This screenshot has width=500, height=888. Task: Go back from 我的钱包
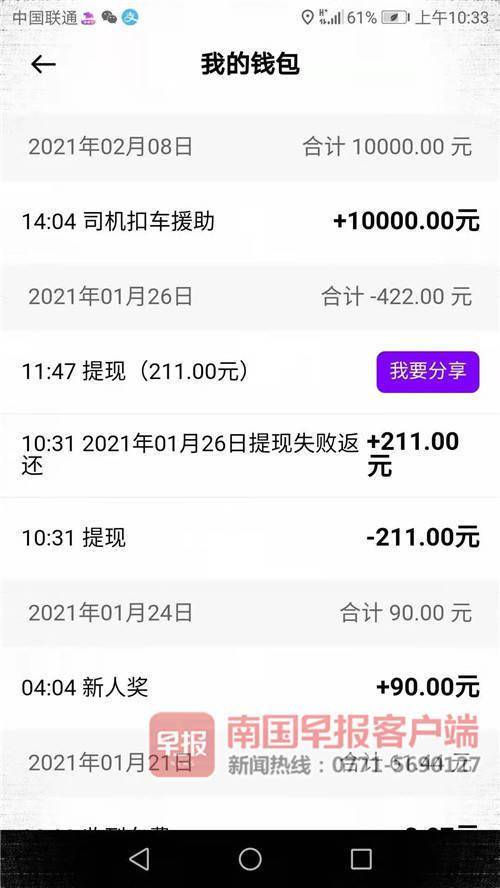point(43,65)
